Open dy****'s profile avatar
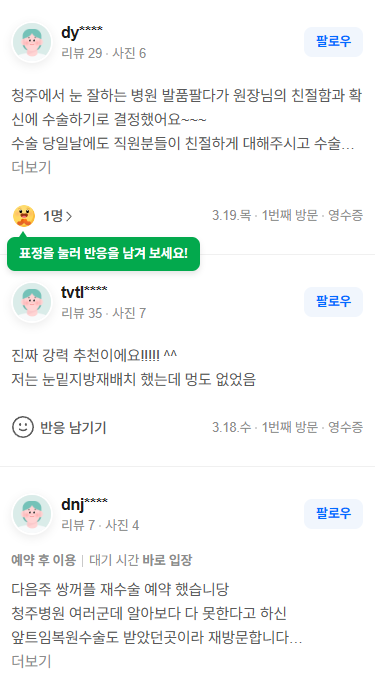Image resolution: width=375 pixels, height=690 pixels. click(x=32, y=42)
